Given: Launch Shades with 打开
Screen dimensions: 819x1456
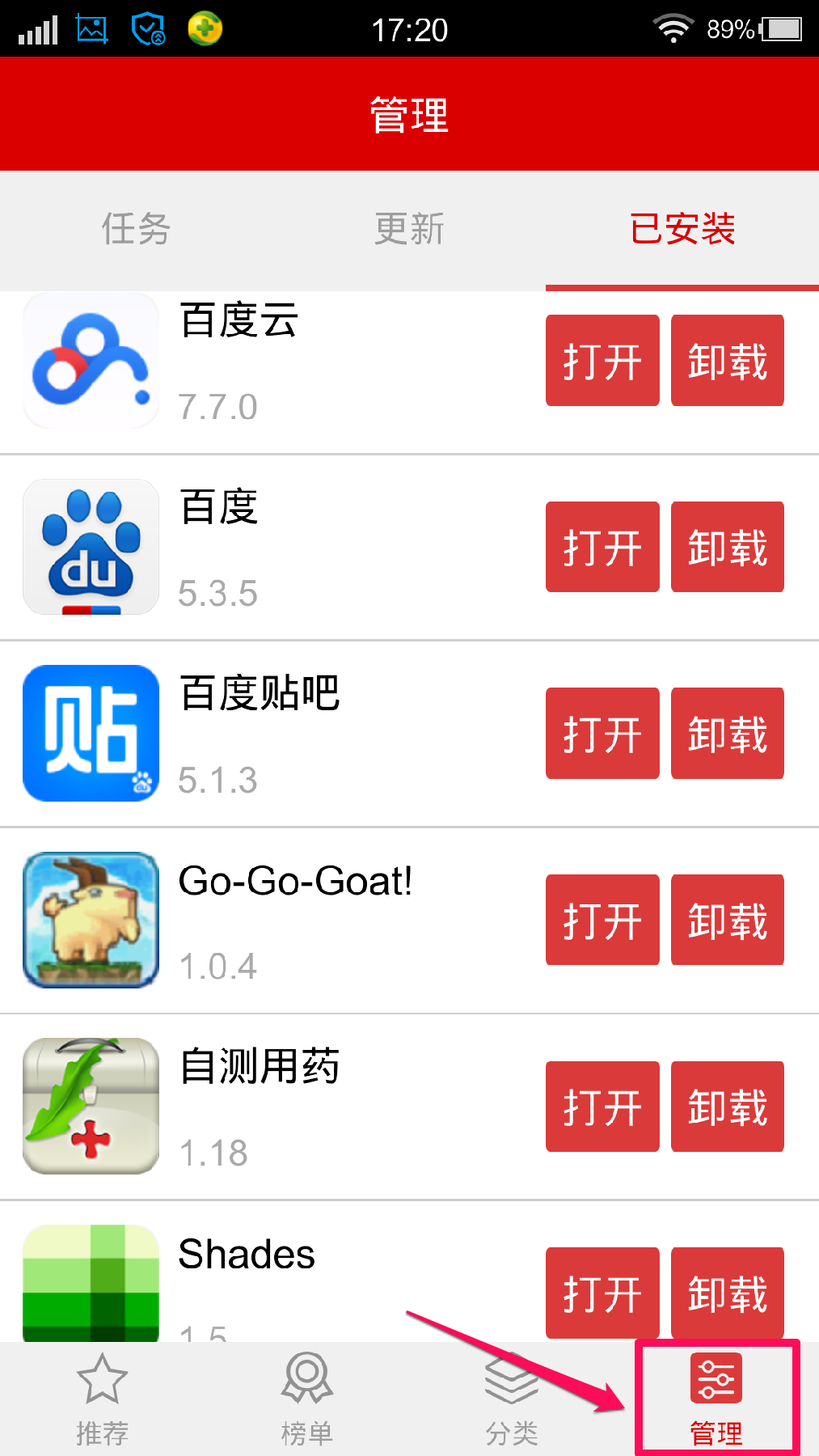Looking at the screenshot, I should 602,1293.
